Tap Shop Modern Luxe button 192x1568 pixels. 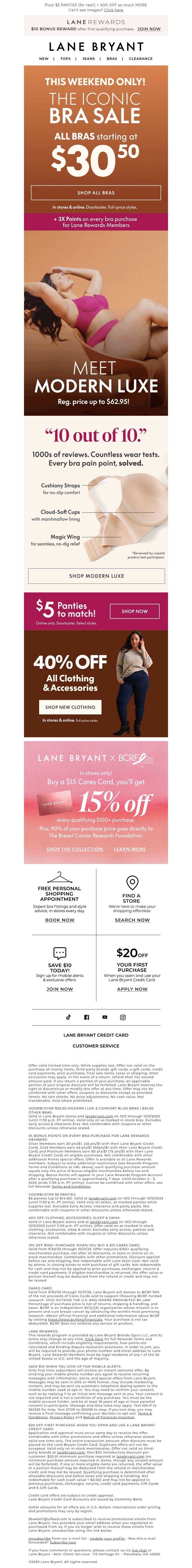(x=96, y=575)
